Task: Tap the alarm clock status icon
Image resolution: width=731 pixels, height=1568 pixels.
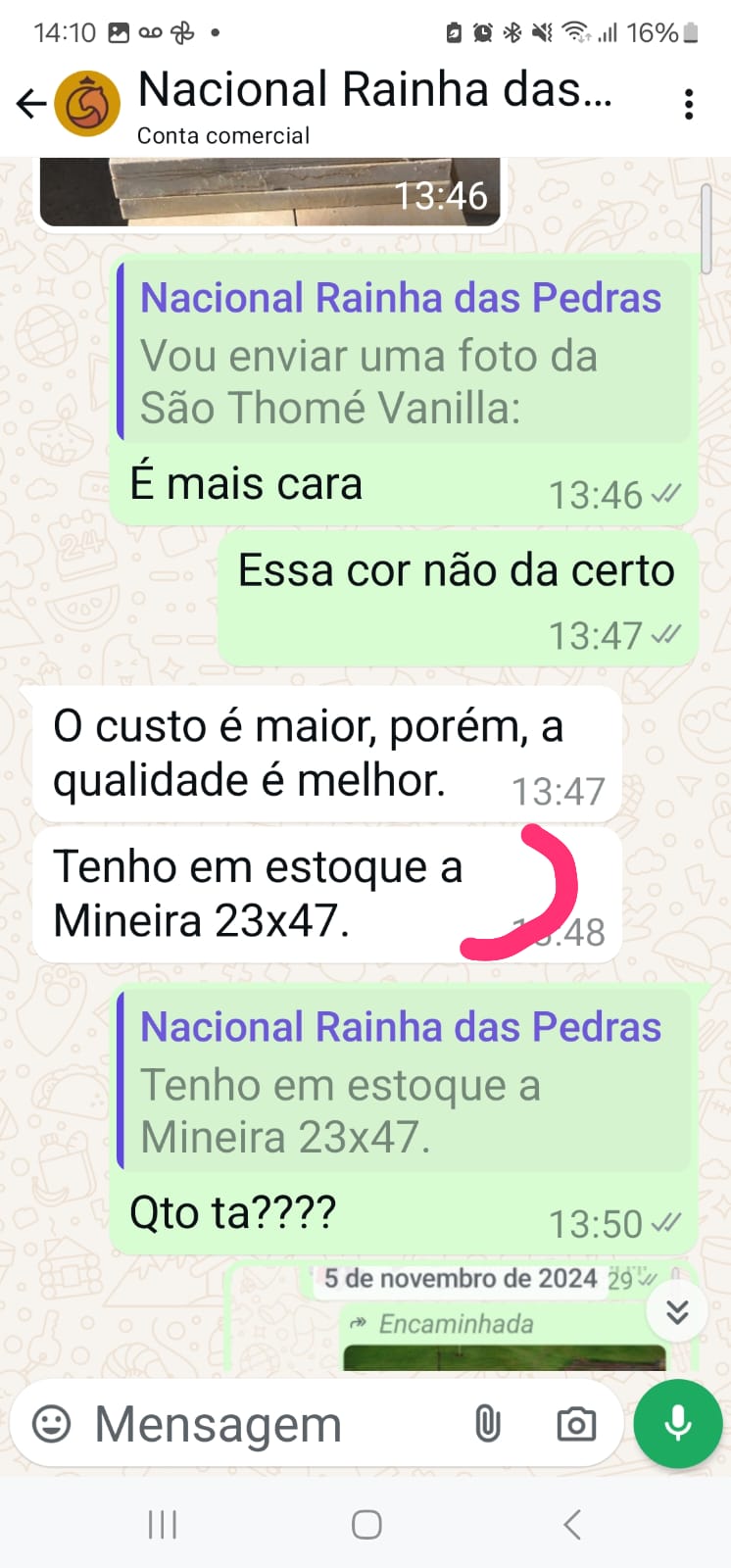Action: coord(480,31)
